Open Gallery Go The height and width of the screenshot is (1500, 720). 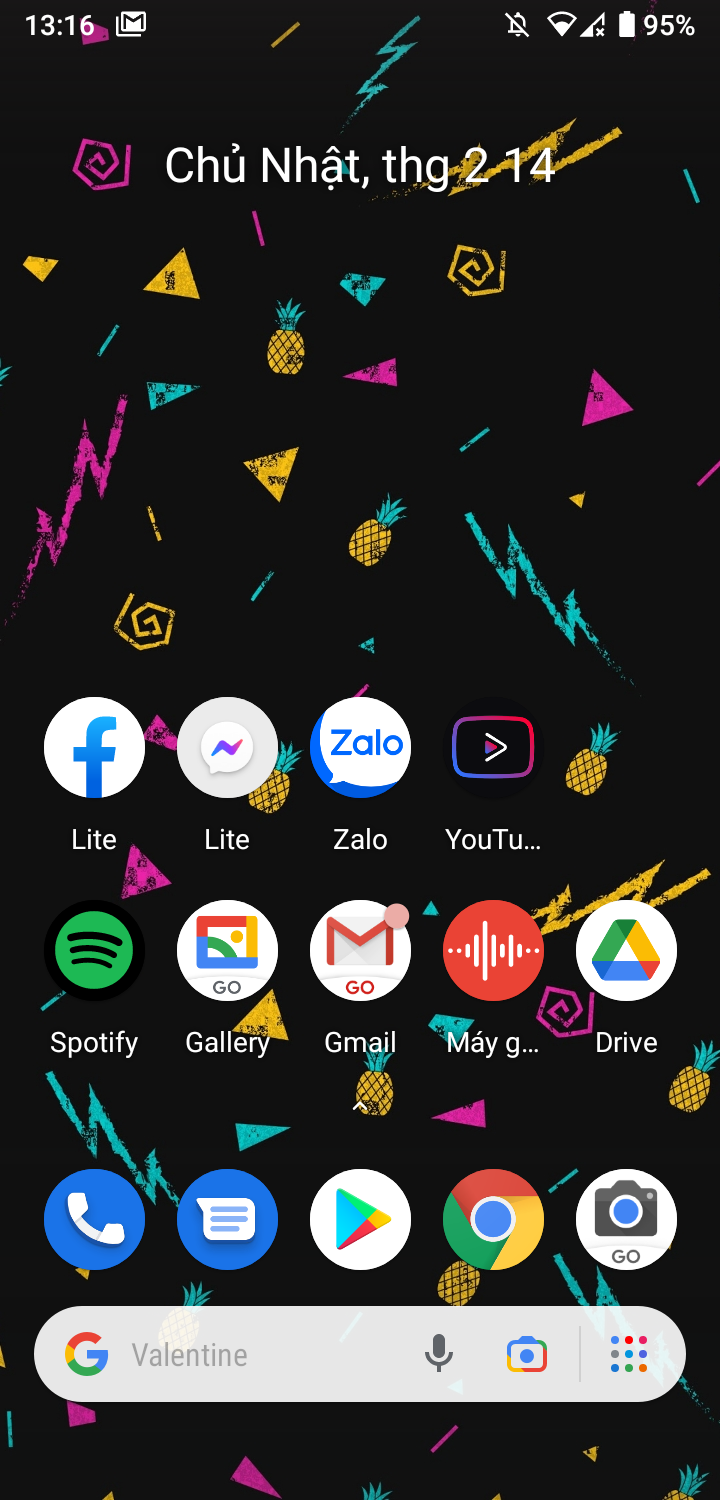[227, 951]
